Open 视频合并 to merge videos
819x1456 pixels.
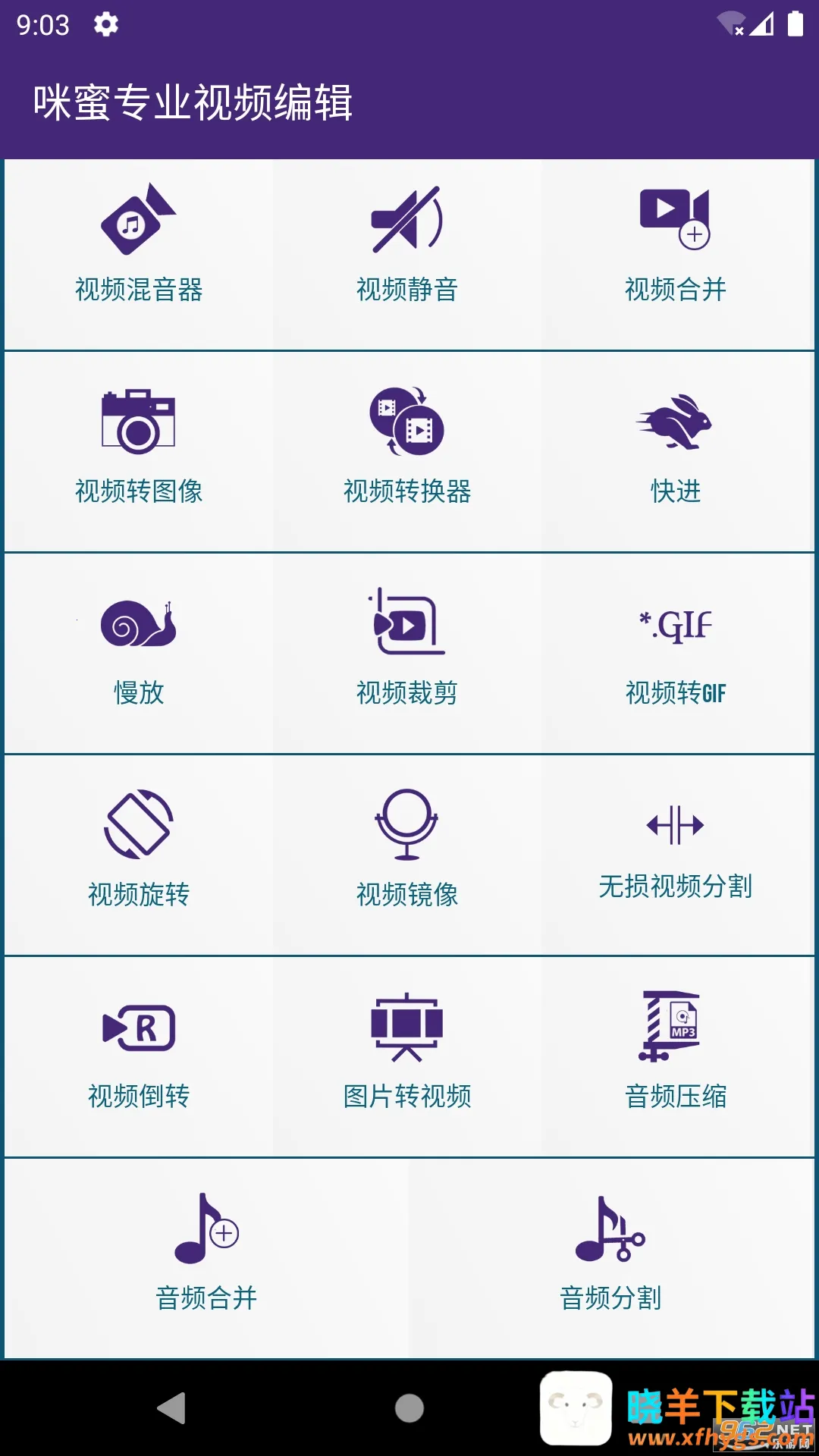tap(676, 254)
